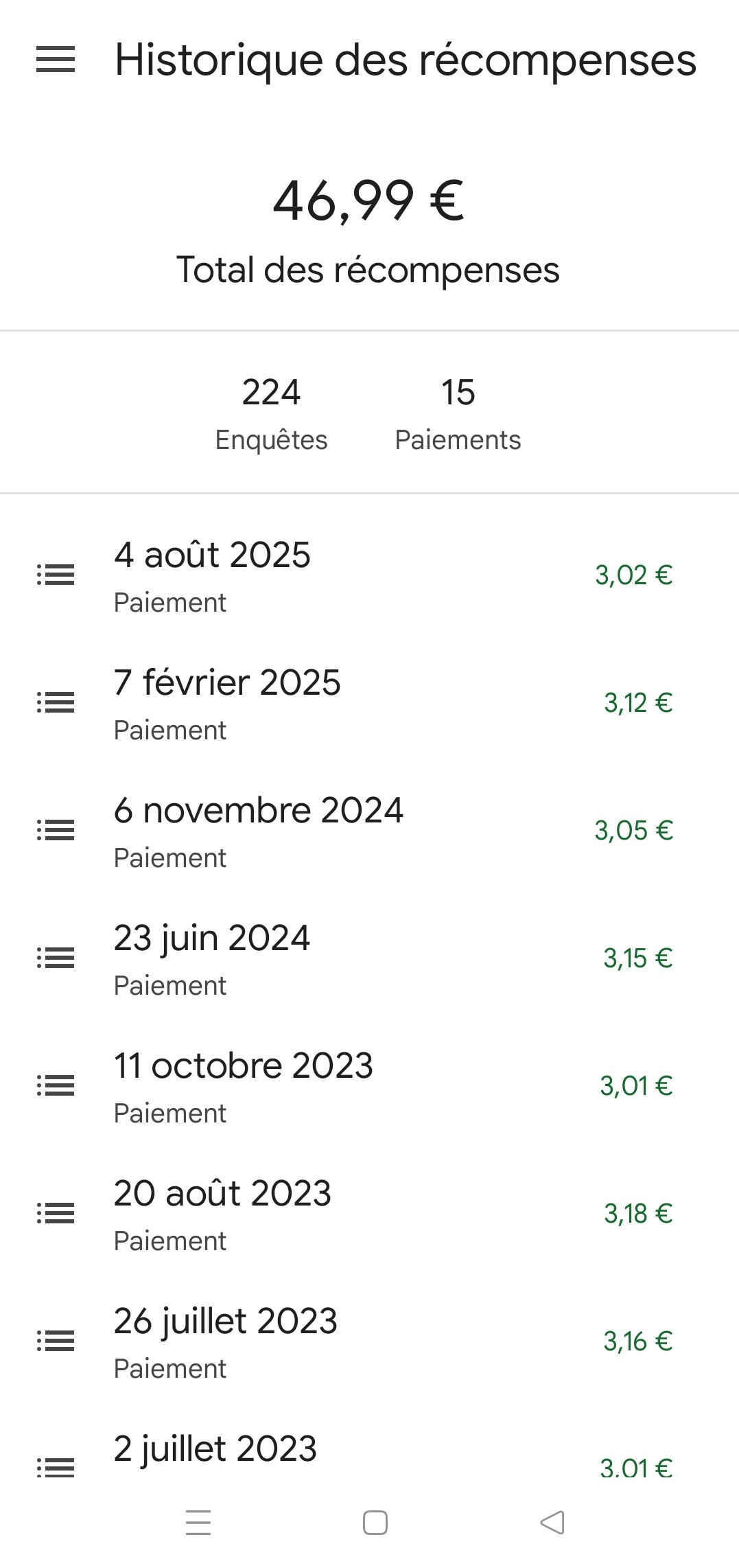
Task: Open the 26 juillet 2023 payment
Action: [369, 1341]
